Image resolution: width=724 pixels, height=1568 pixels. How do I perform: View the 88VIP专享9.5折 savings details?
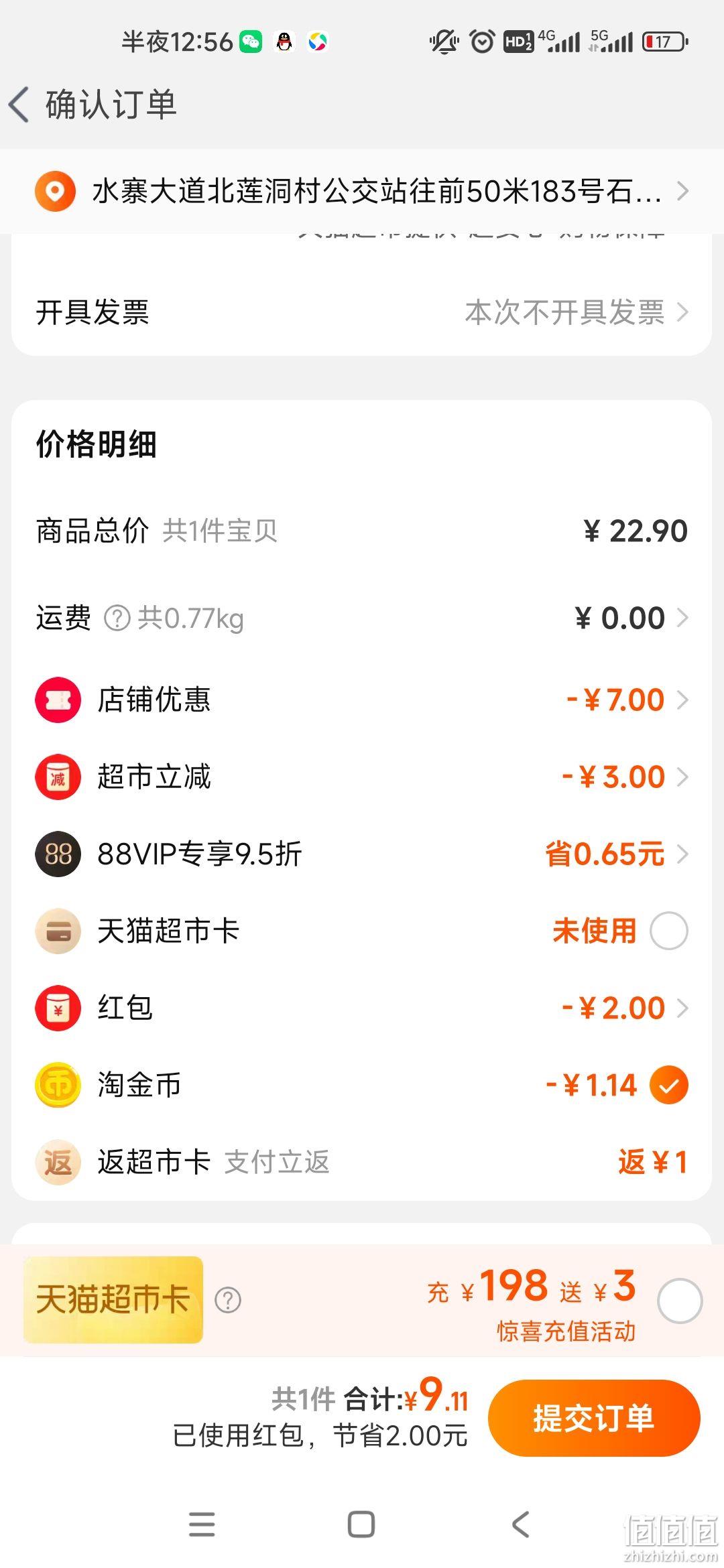362,854
